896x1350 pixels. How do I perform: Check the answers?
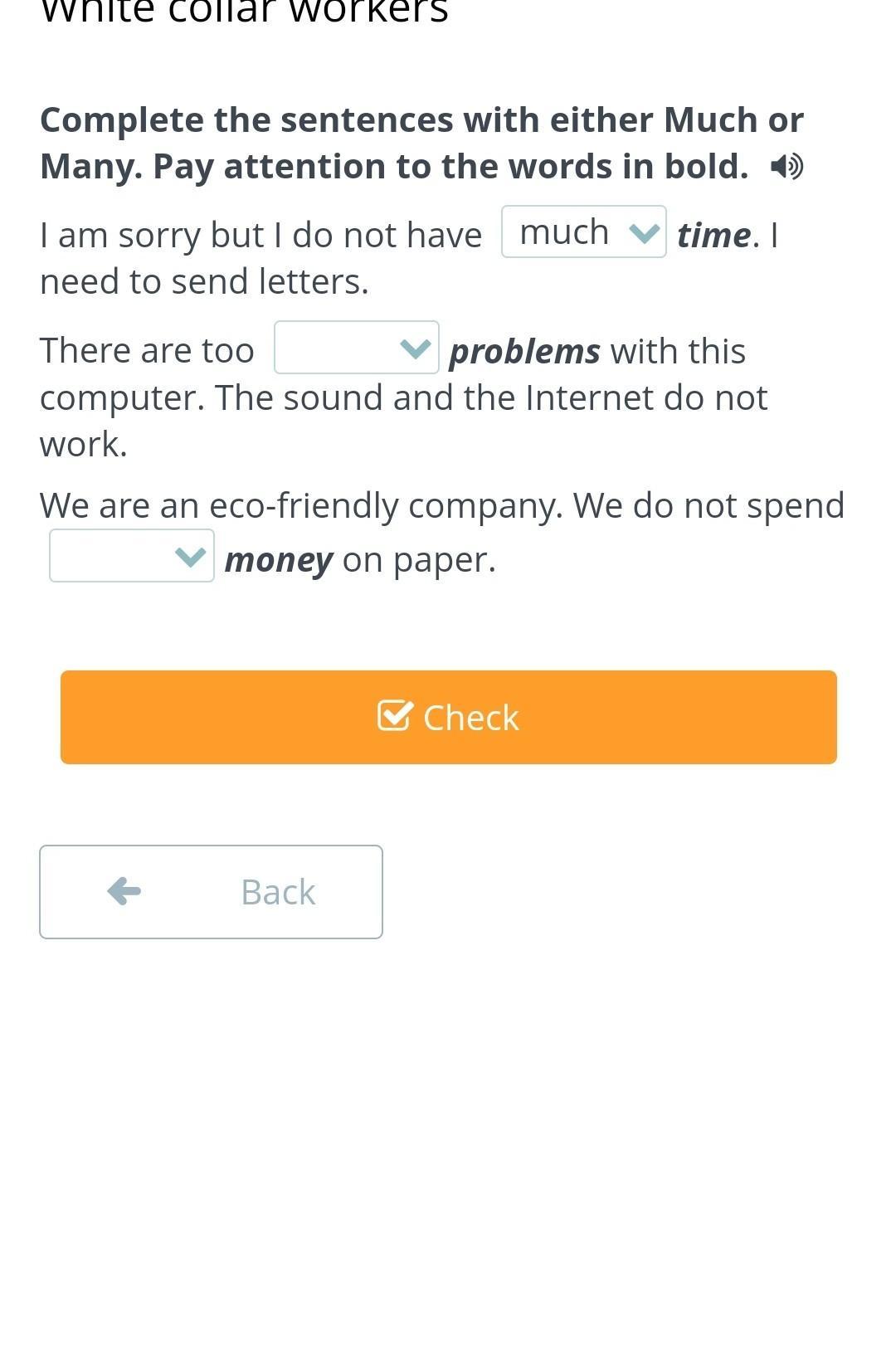449,718
